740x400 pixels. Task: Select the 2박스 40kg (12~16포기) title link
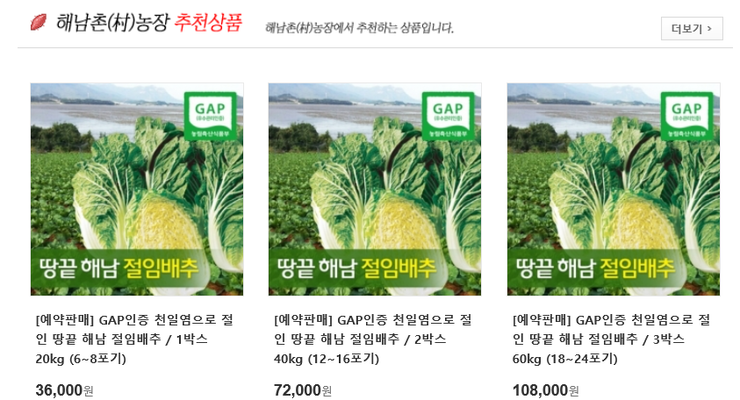(x=373, y=339)
